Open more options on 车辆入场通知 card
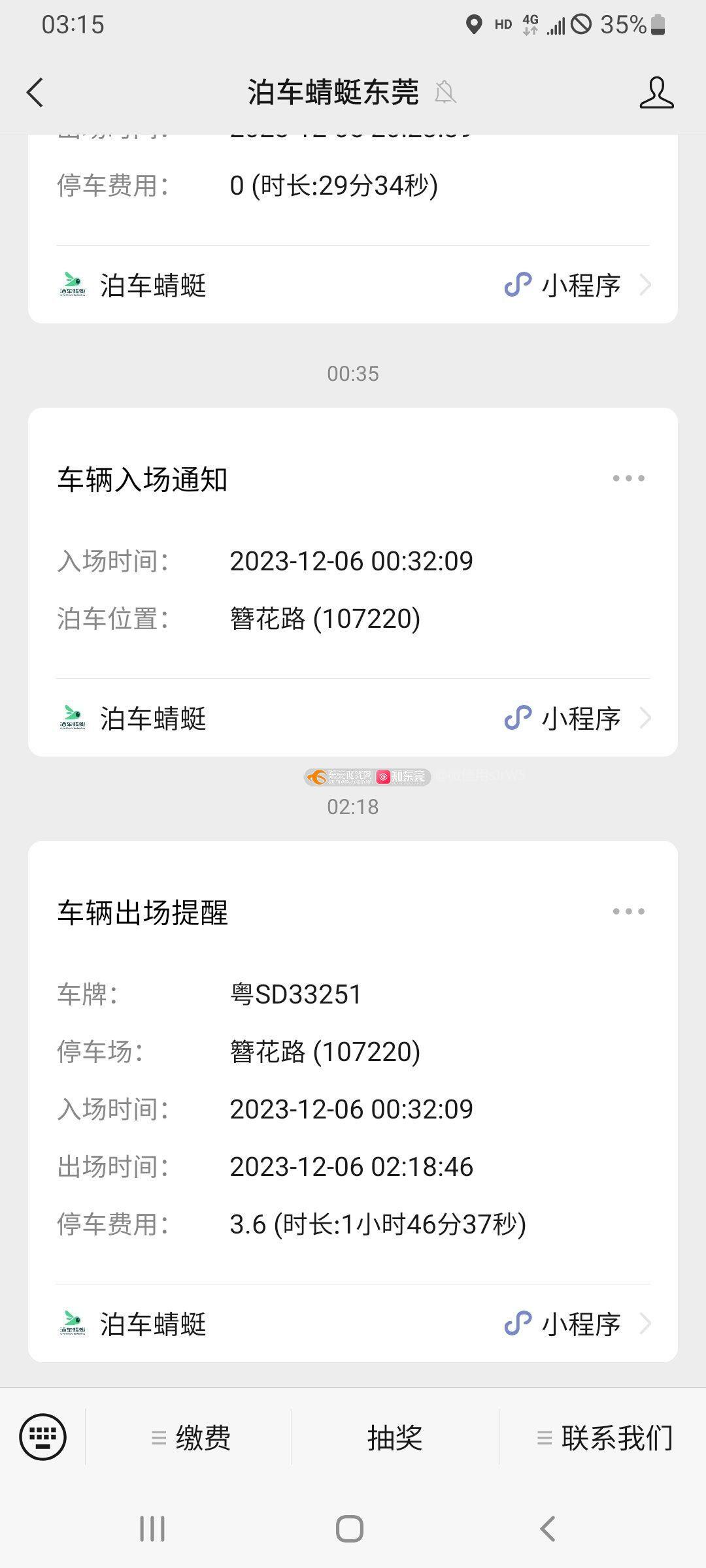Viewport: 706px width, 1568px height. click(x=628, y=478)
